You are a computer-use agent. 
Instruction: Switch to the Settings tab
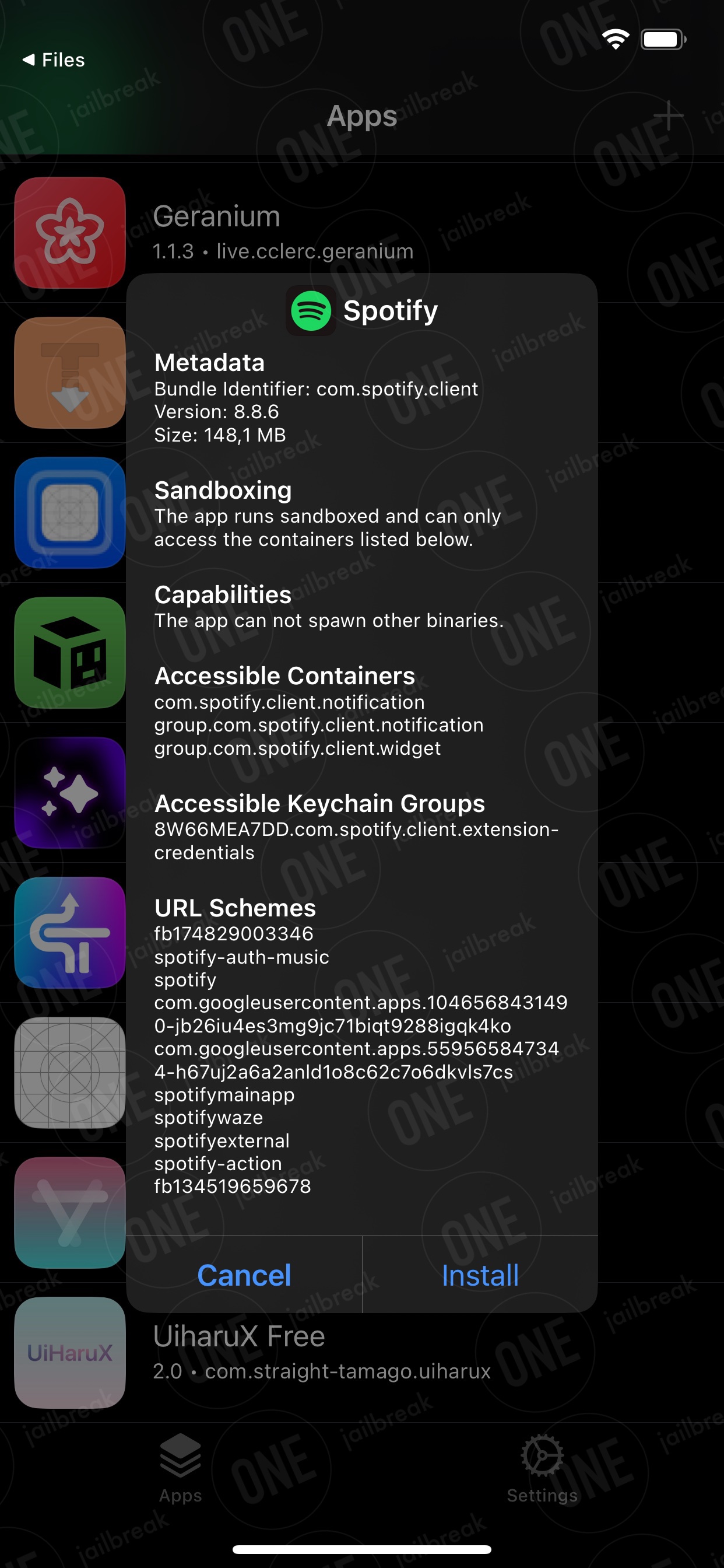tap(542, 1469)
